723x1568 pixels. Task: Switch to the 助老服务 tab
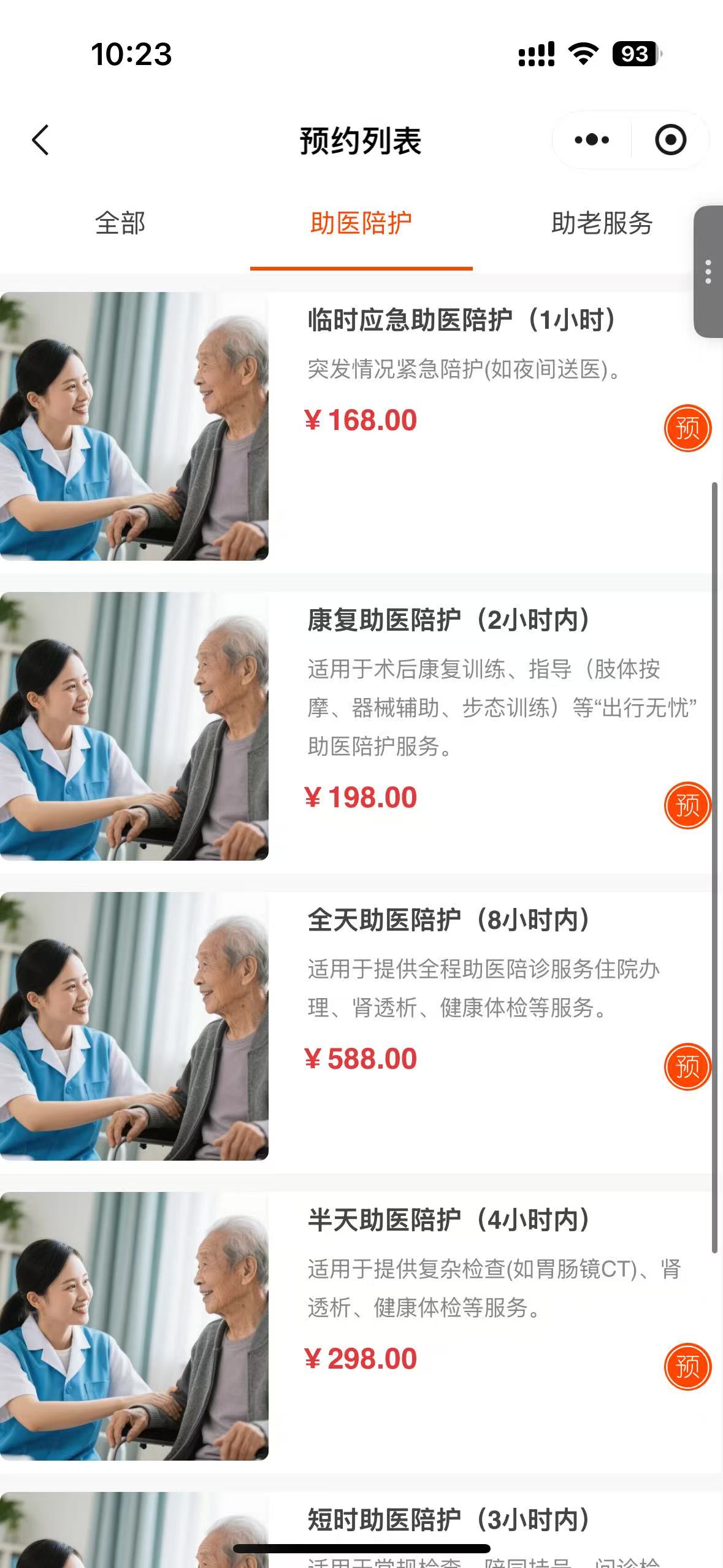pos(602,223)
